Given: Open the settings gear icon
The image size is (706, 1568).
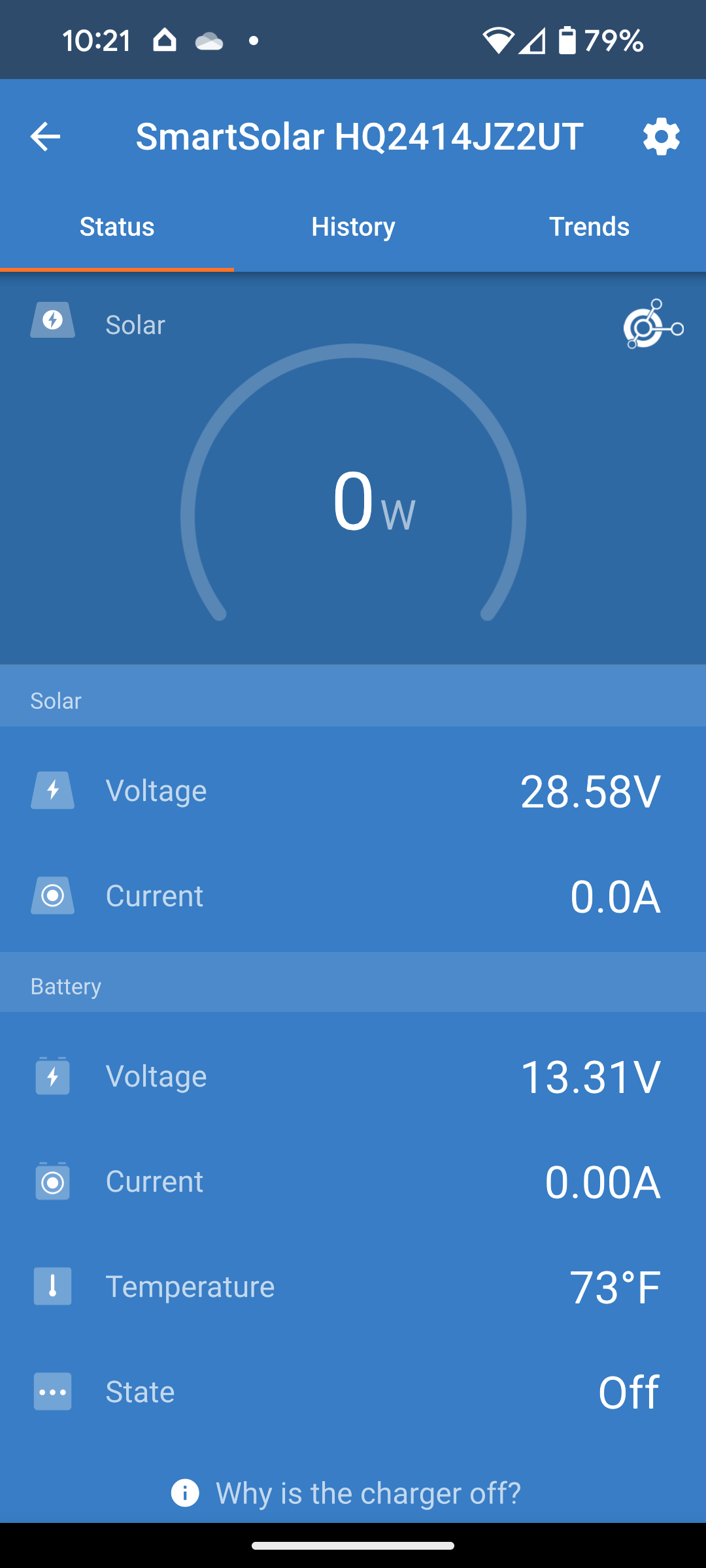Looking at the screenshot, I should click(661, 137).
